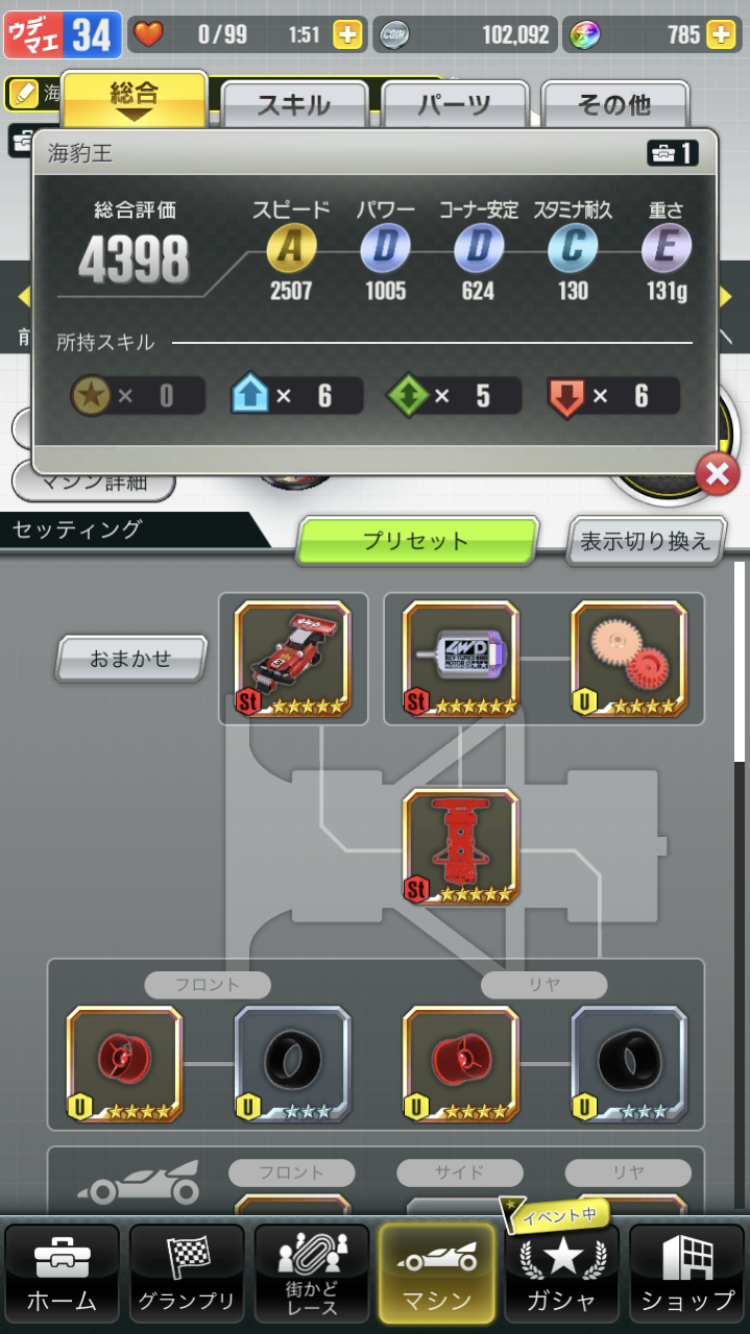The image size is (750, 1334).
Task: Select the 総合 tab
Action: (x=134, y=99)
